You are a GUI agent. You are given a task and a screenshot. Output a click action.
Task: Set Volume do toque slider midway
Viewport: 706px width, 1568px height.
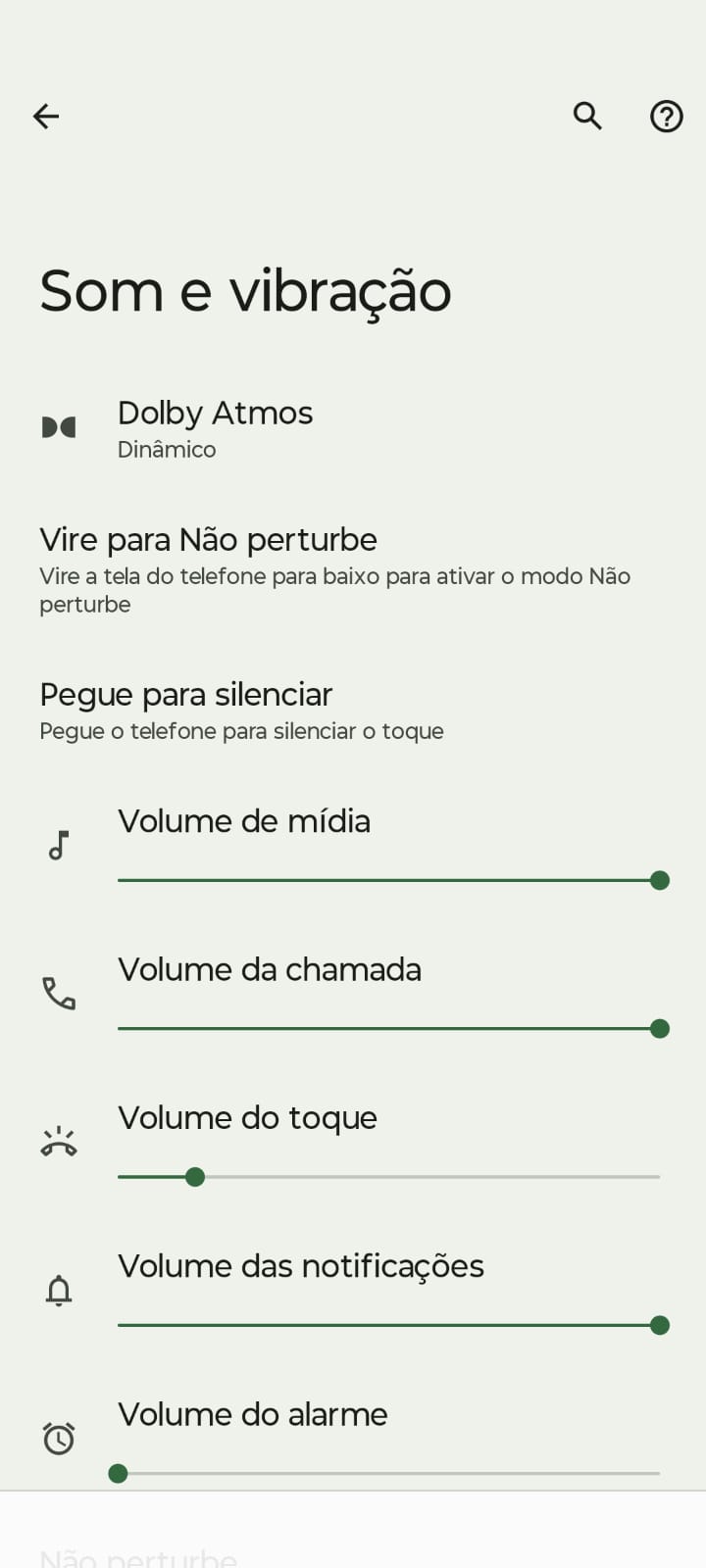pos(388,1177)
